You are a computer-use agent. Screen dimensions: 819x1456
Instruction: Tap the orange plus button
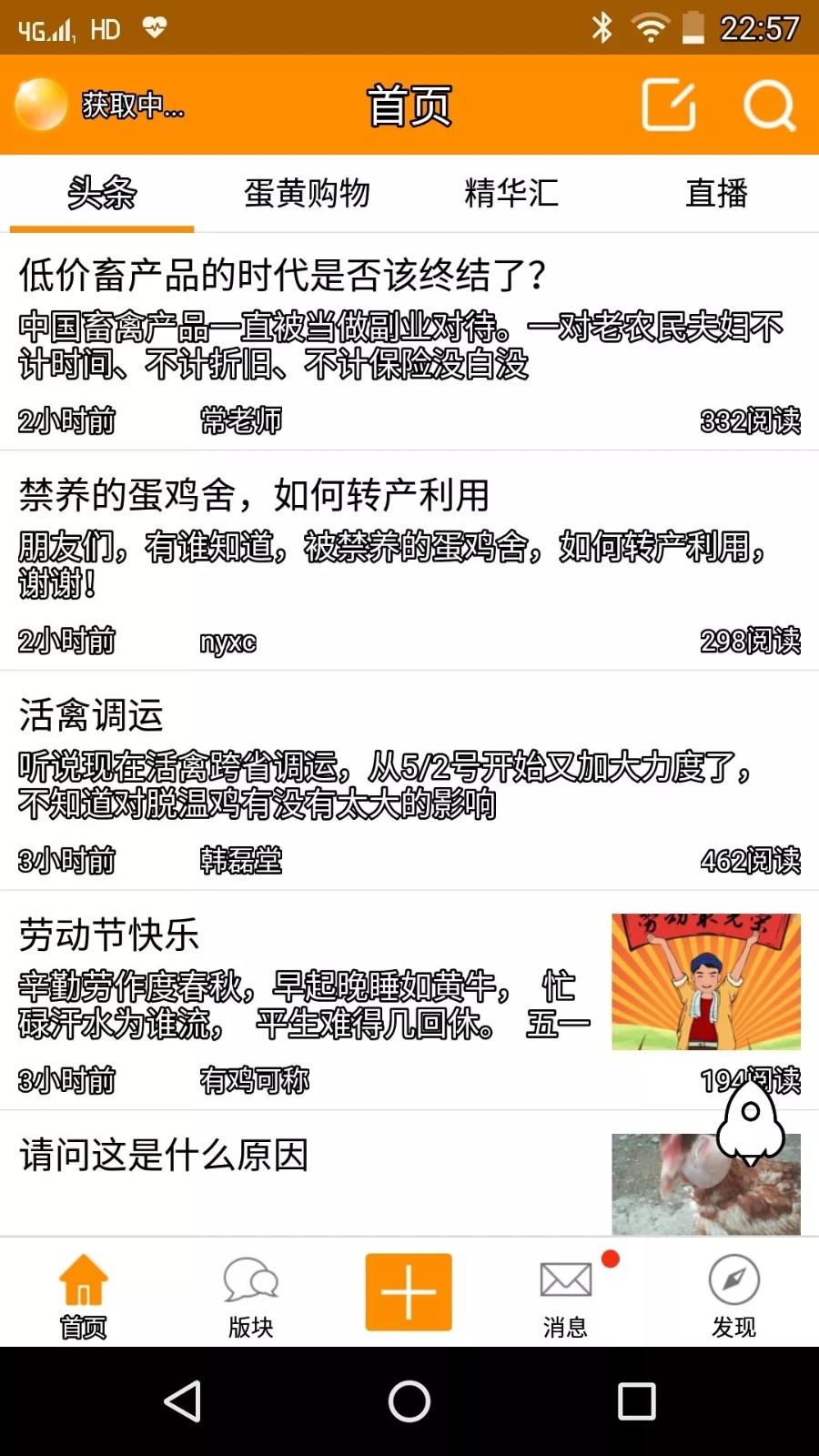click(409, 1292)
